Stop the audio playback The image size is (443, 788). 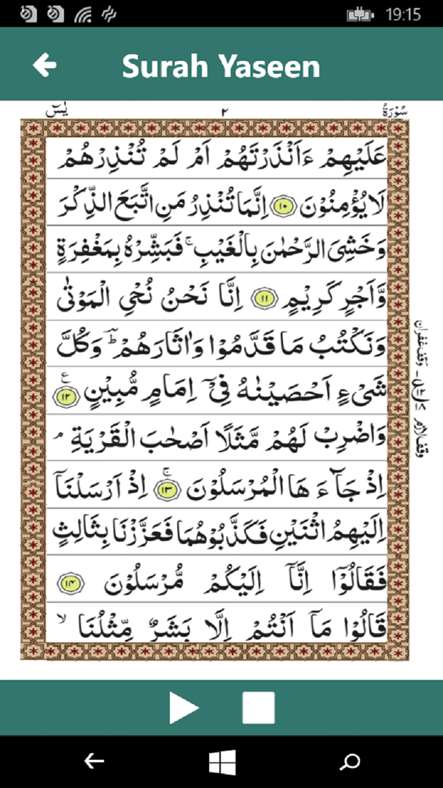point(259,708)
